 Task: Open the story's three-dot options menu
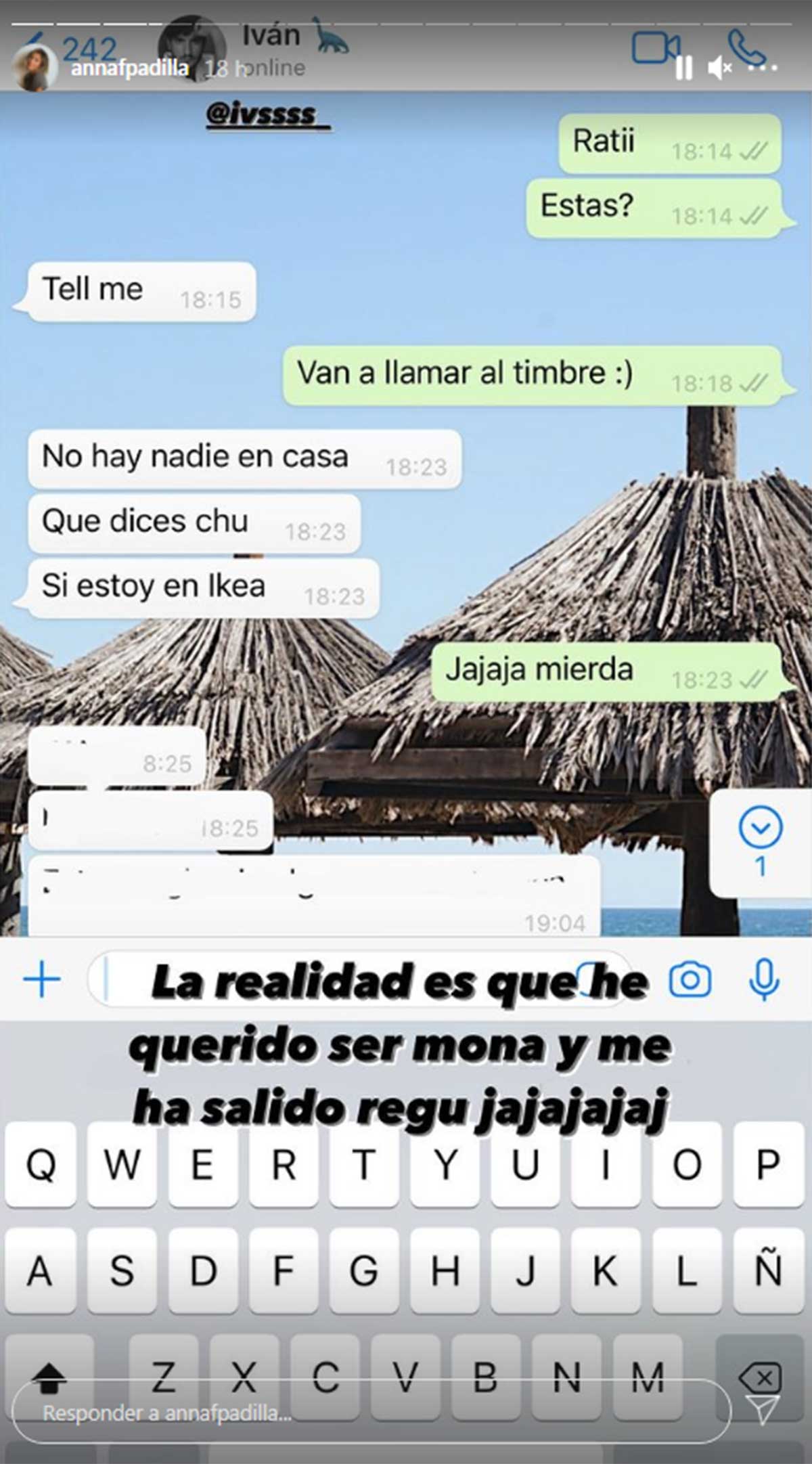[763, 68]
